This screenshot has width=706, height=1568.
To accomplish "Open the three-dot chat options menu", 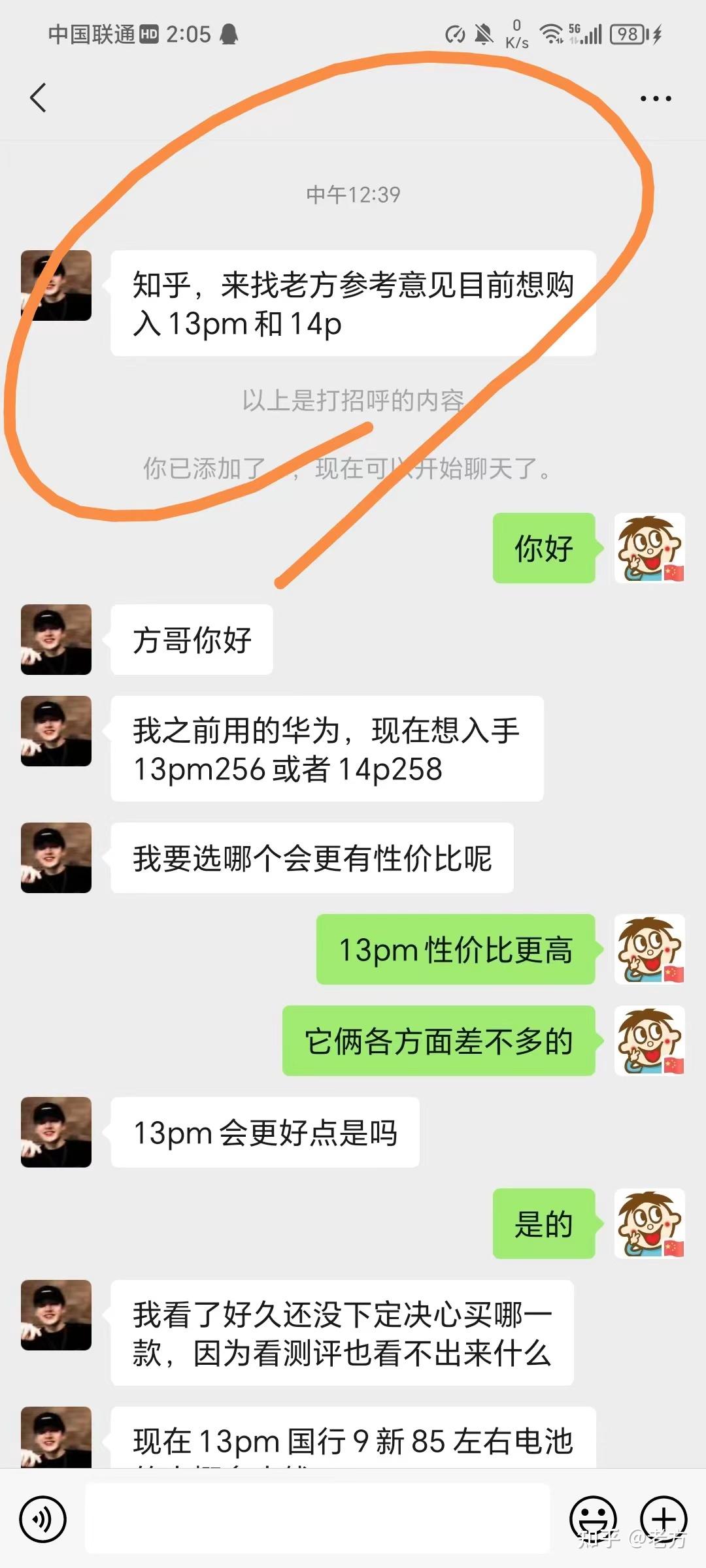I will (655, 99).
